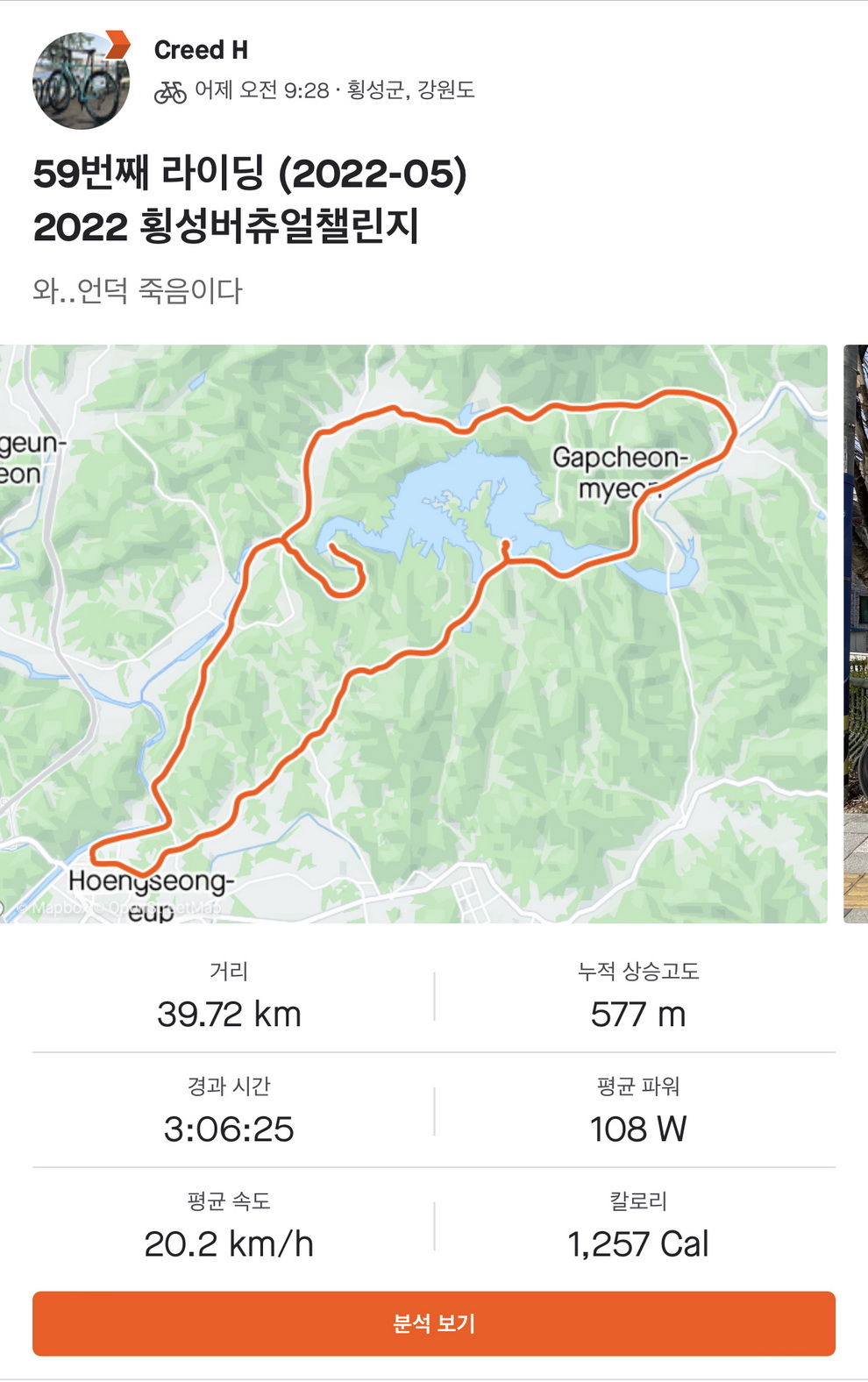View the next photo beside the map

click(x=856, y=633)
